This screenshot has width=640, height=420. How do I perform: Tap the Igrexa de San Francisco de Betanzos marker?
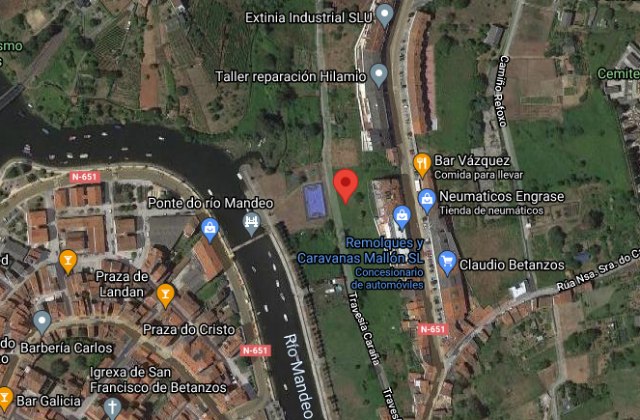112,407
